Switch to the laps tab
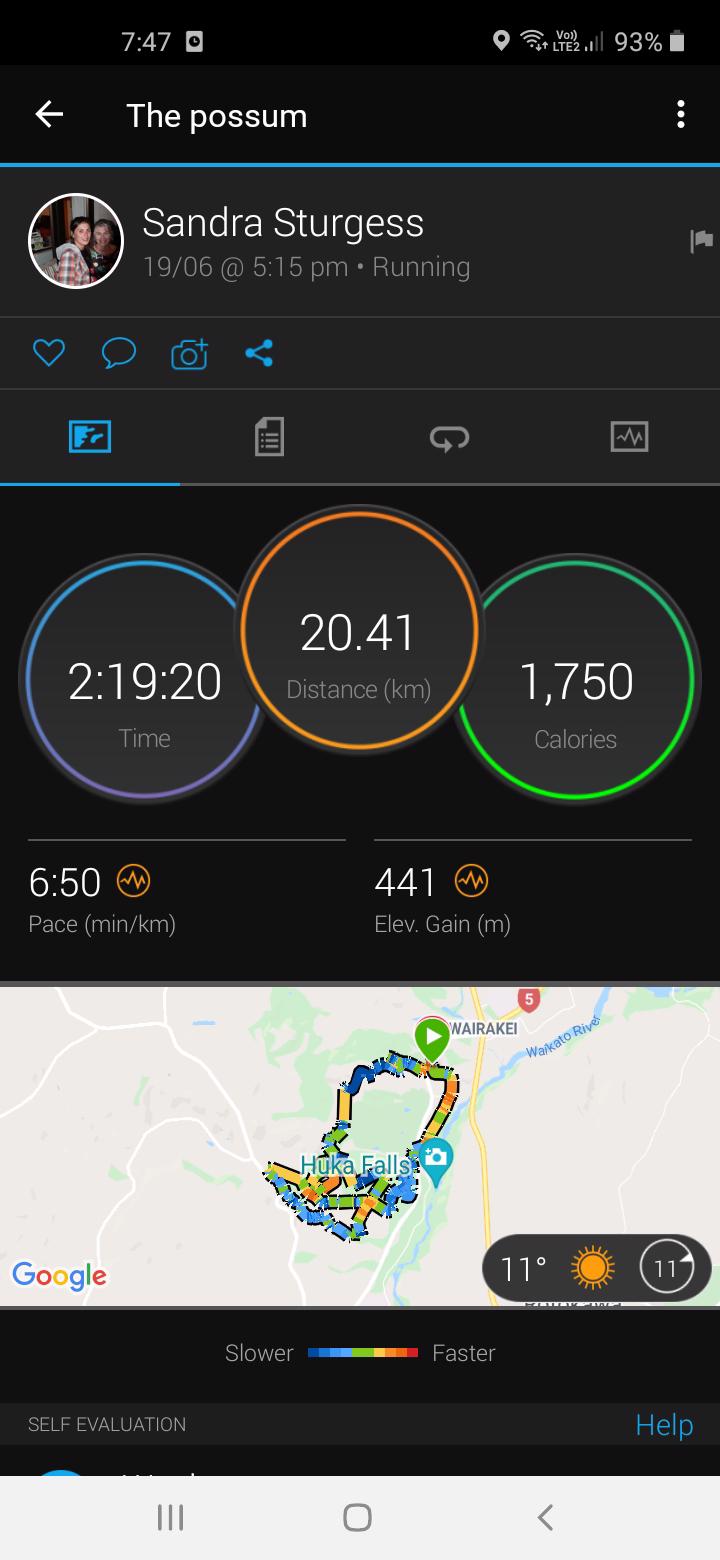 pos(449,437)
